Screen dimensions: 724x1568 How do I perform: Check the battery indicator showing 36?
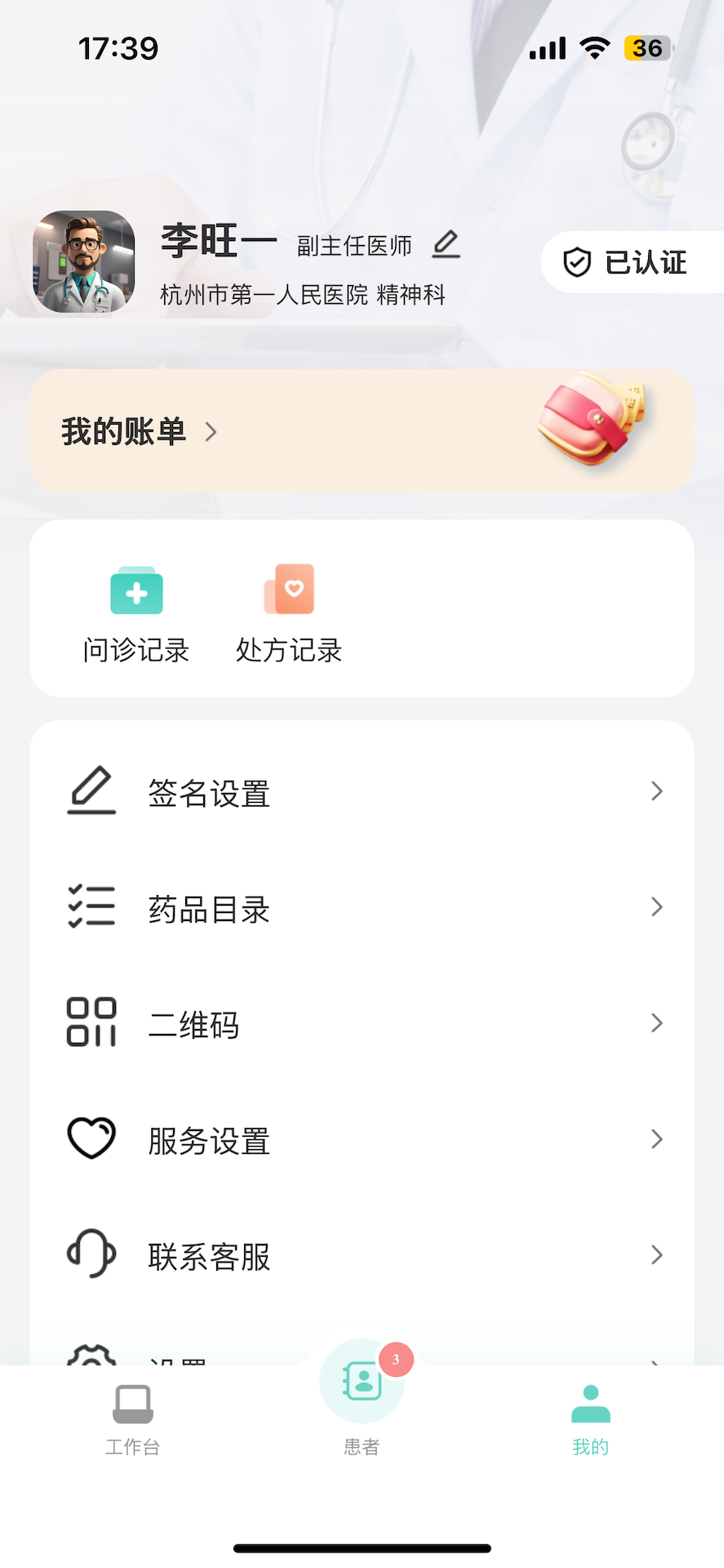646,48
